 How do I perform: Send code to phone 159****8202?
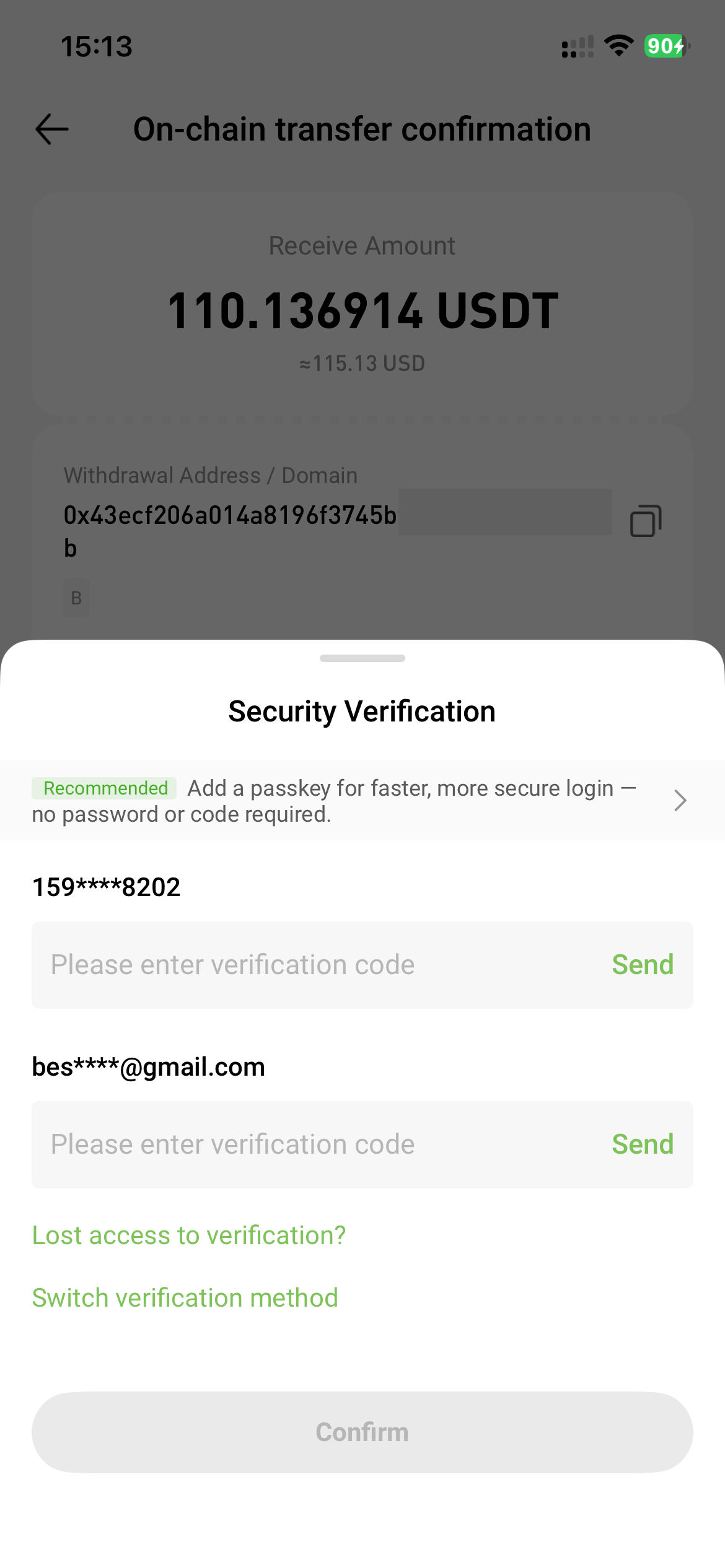coord(642,965)
